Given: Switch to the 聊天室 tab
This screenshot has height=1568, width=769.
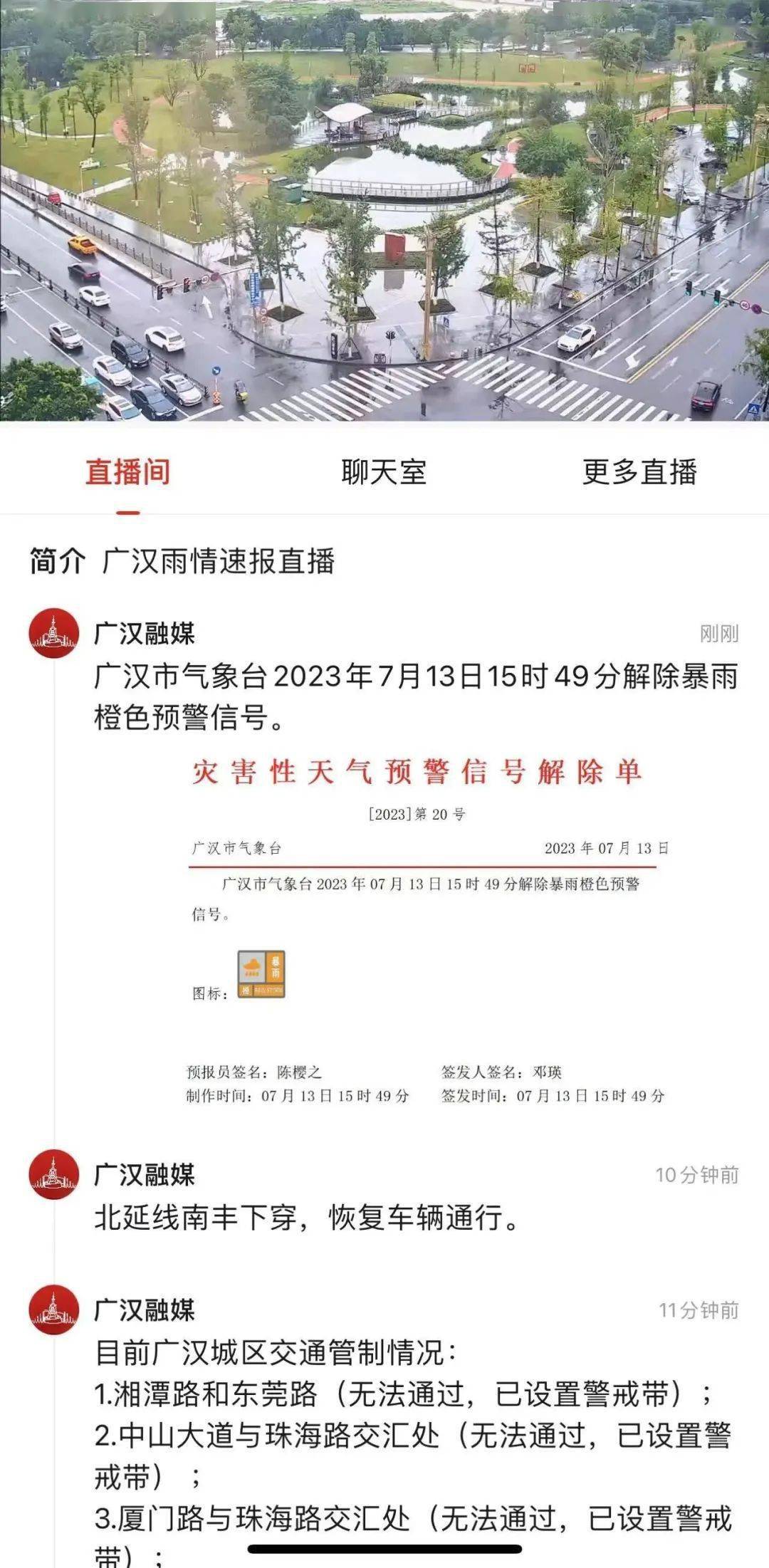Looking at the screenshot, I should tap(384, 472).
